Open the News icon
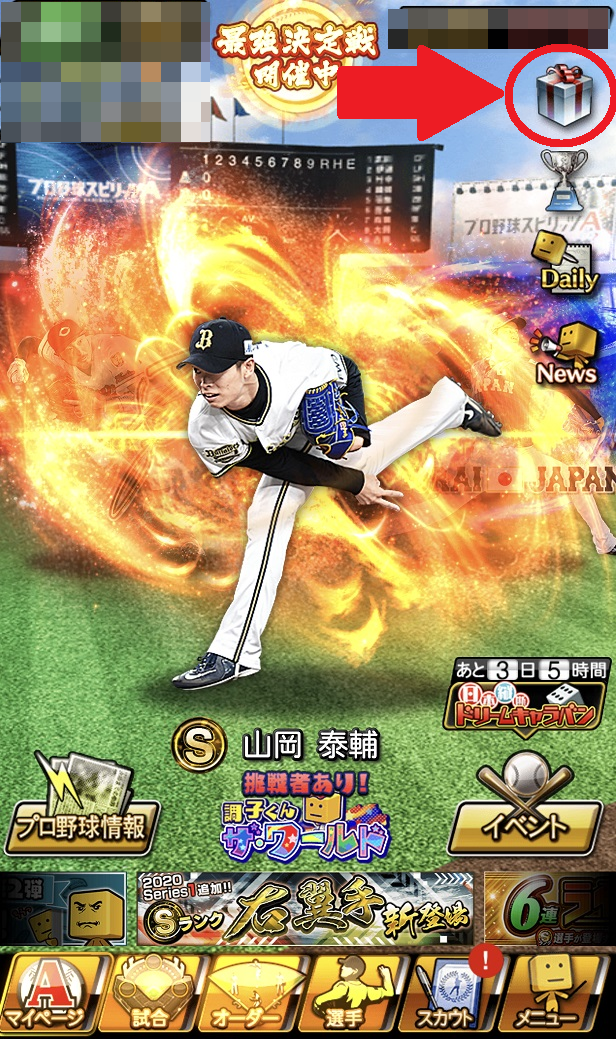 tap(566, 355)
